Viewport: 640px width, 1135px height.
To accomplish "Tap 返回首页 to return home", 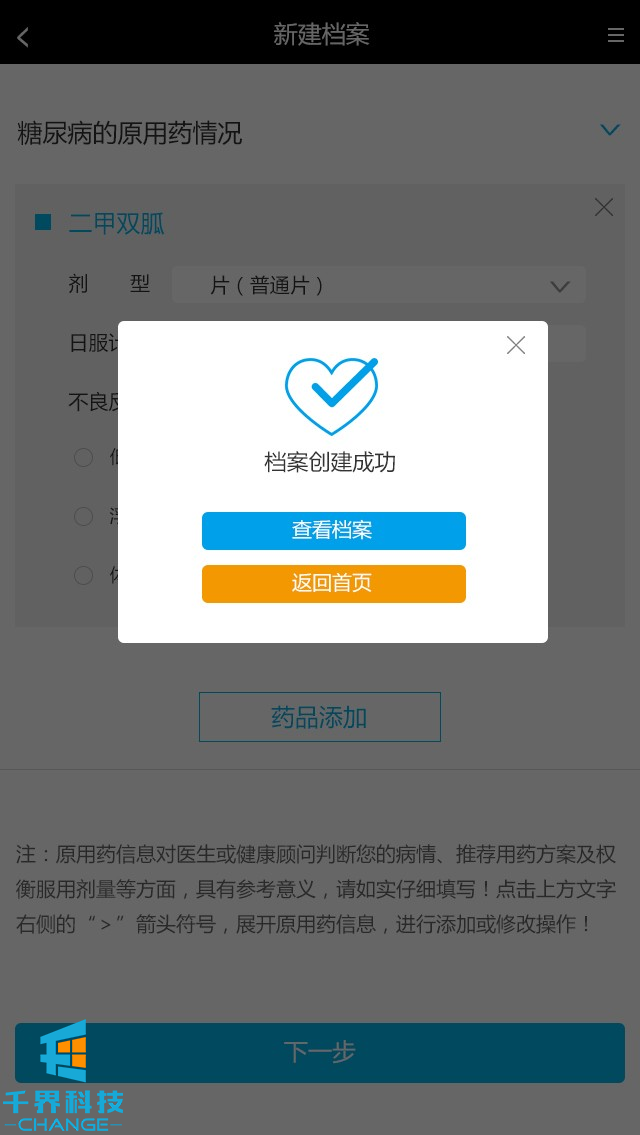I will click(333, 584).
